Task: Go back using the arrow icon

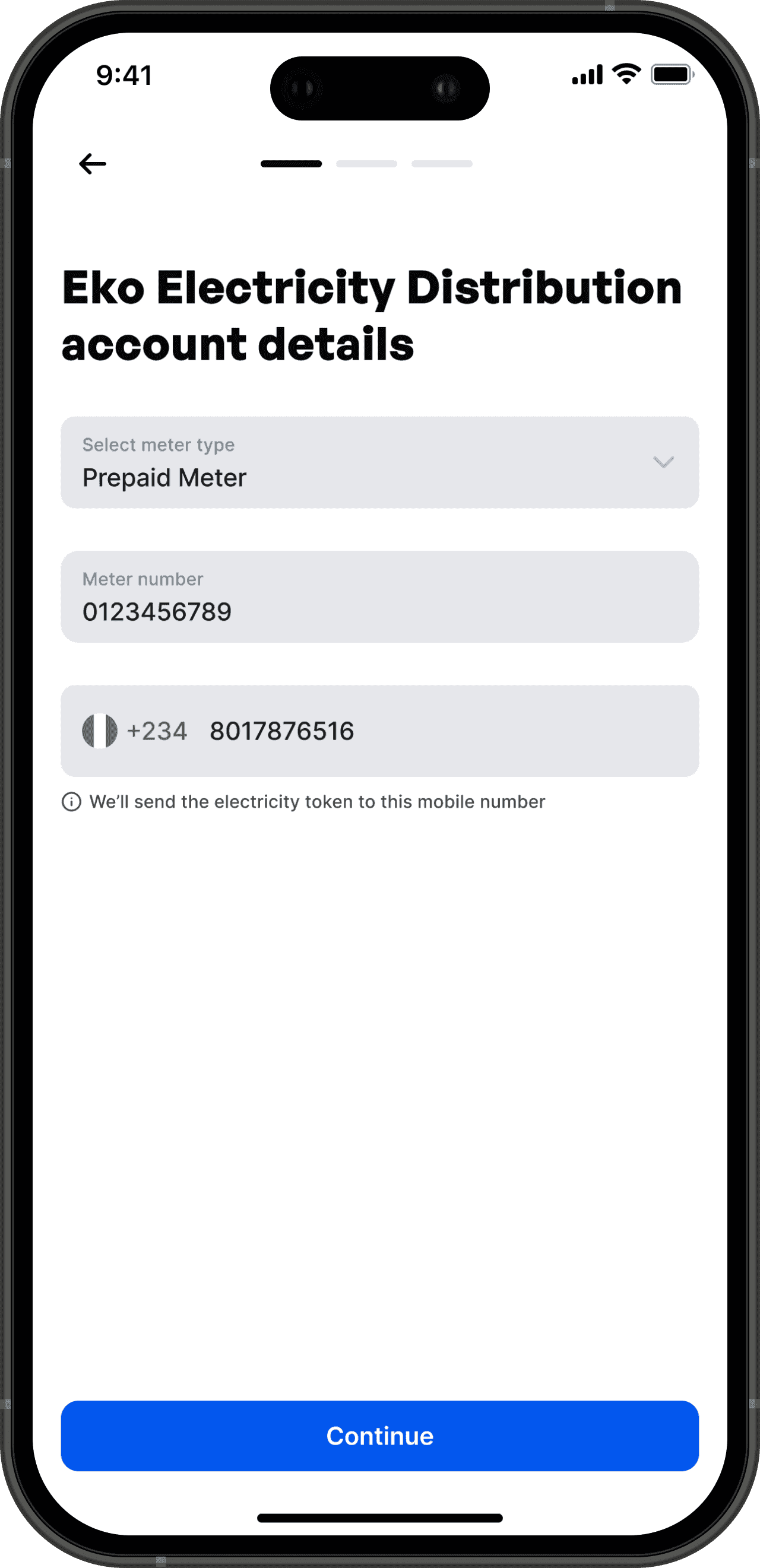Action: pos(93,164)
